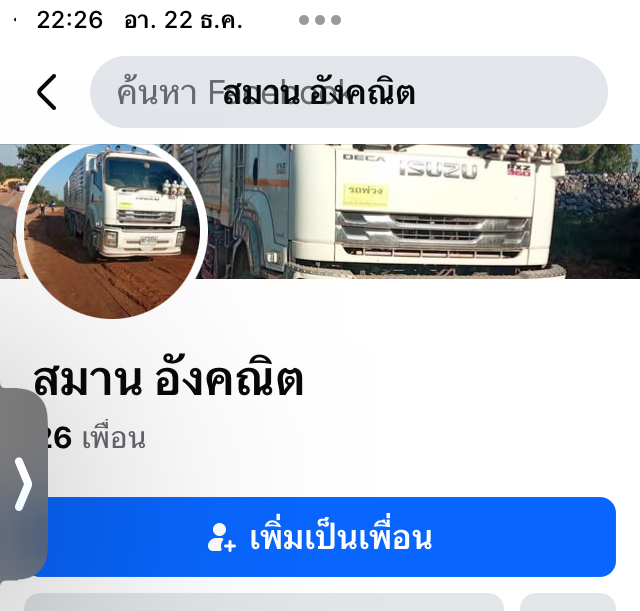Tap เพิ่มเป็นเพื่อน to add friend
The height and width of the screenshot is (611, 640).
point(320,537)
